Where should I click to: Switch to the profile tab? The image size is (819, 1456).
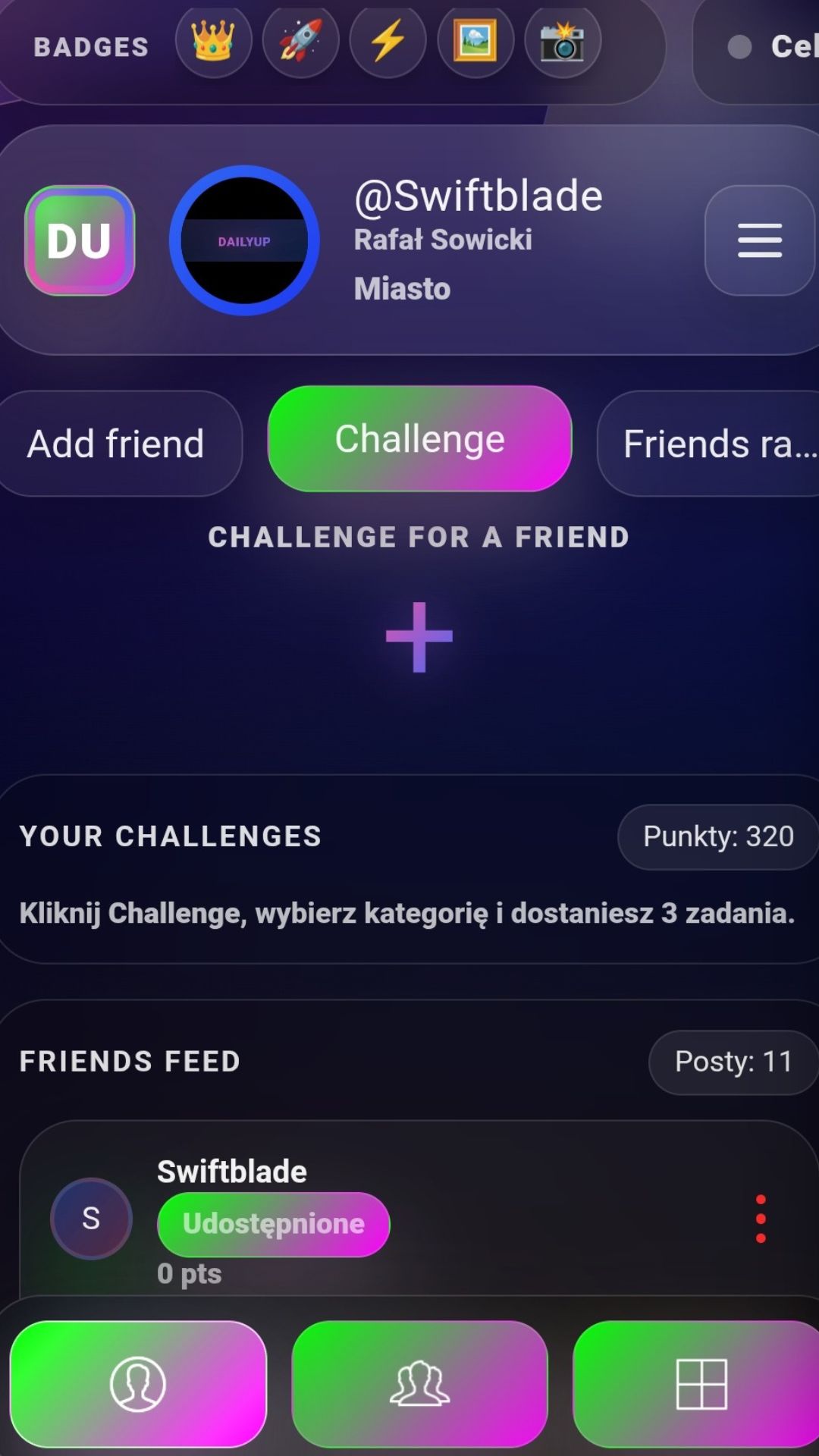(138, 1384)
